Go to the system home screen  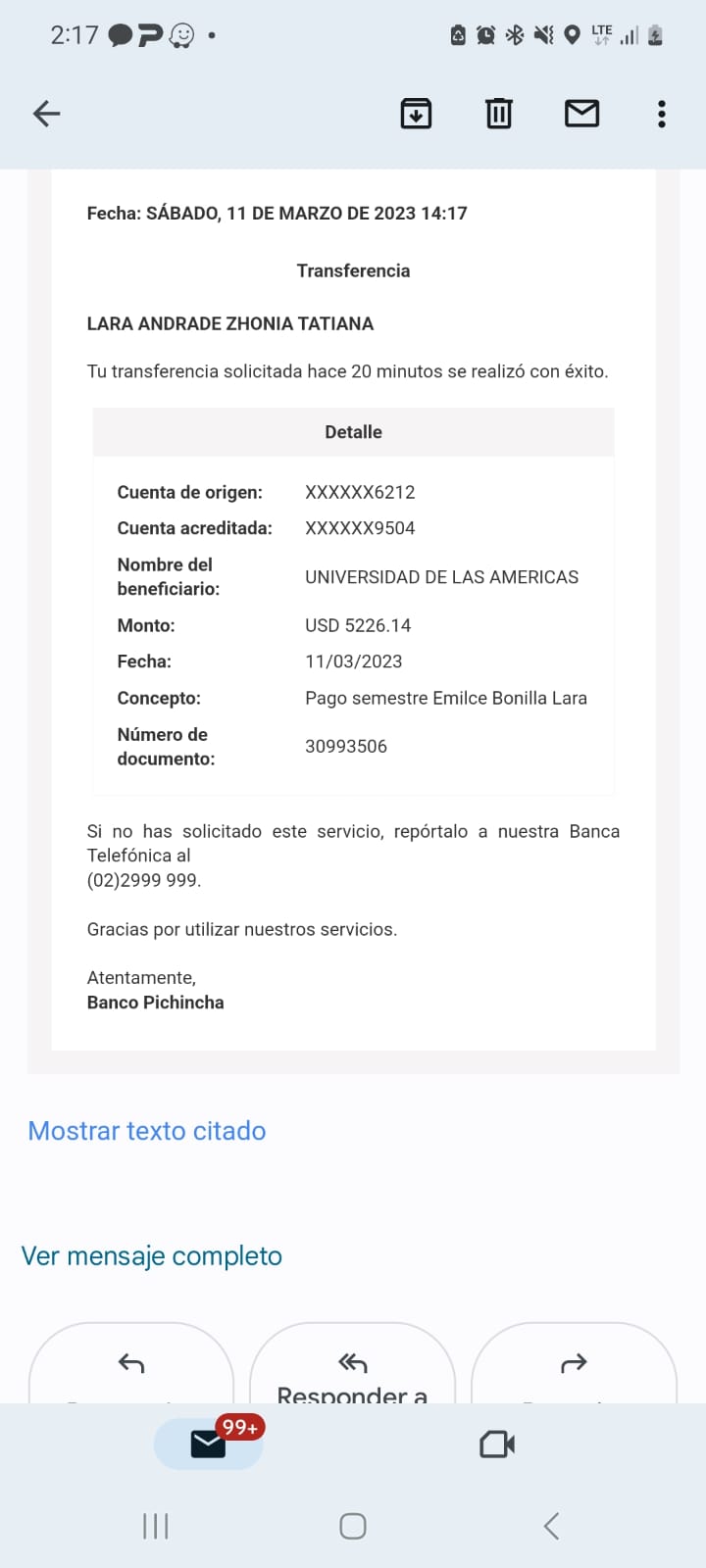click(x=353, y=1526)
